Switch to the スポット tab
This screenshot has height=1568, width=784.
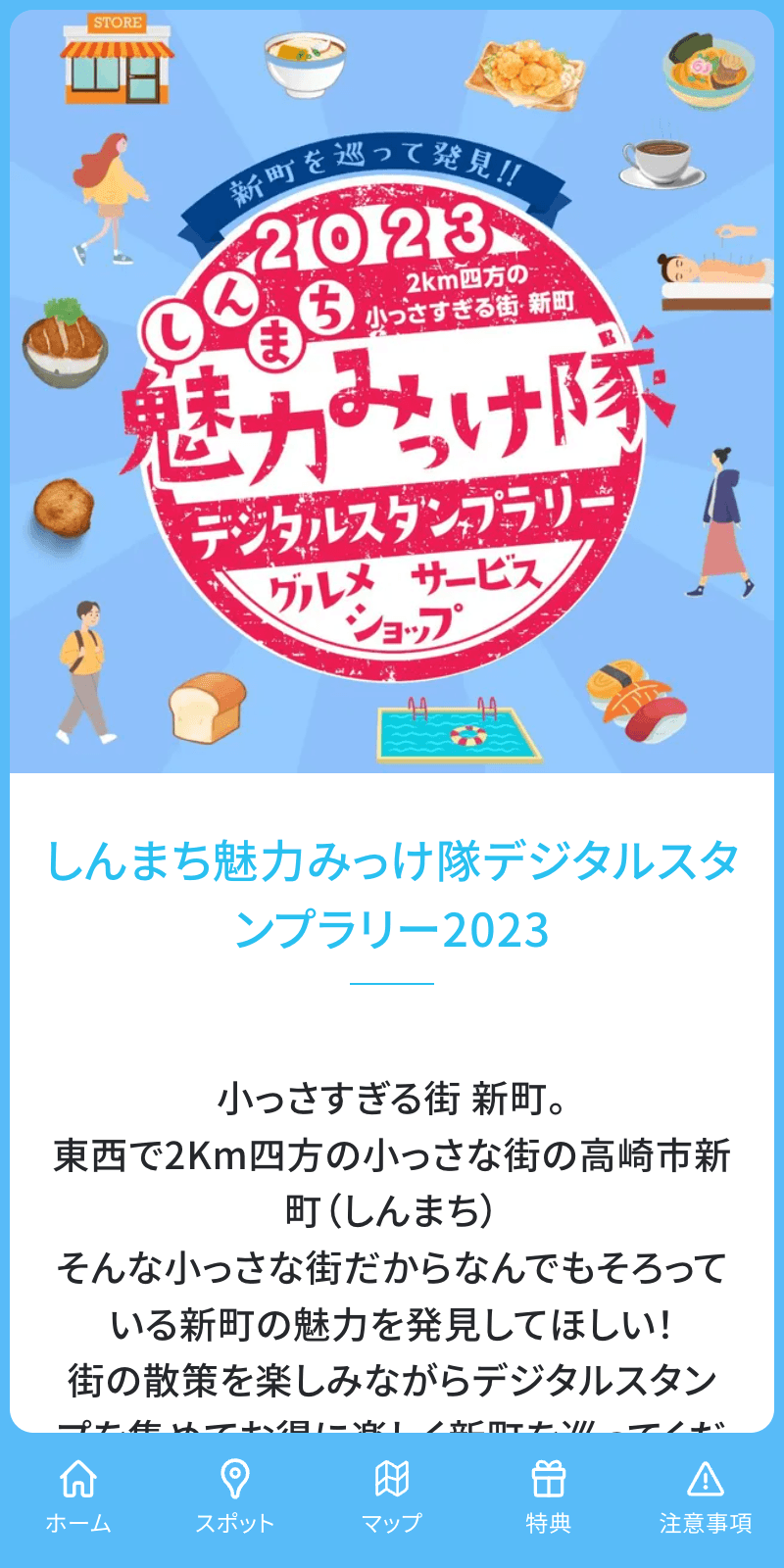235,1496
